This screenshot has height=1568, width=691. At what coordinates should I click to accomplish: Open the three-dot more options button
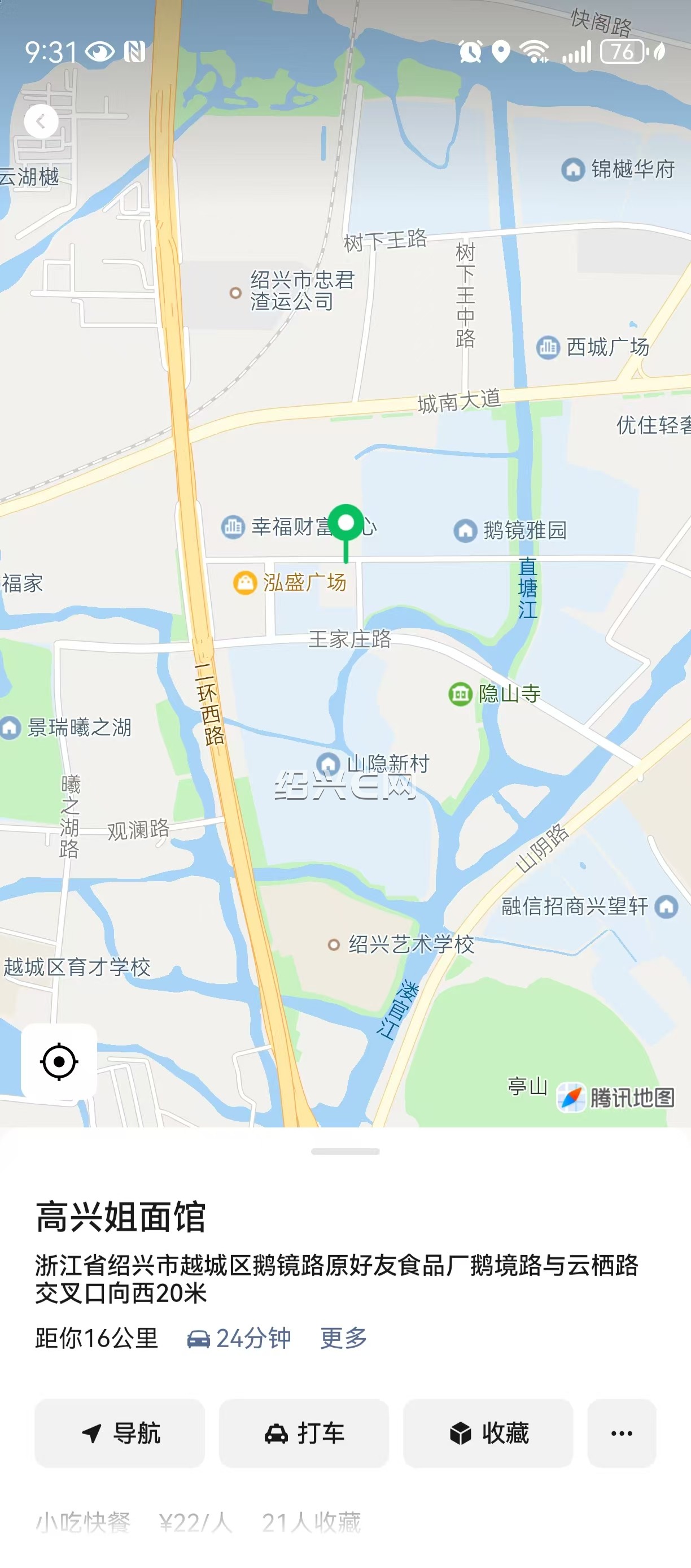pyautogui.click(x=622, y=1434)
